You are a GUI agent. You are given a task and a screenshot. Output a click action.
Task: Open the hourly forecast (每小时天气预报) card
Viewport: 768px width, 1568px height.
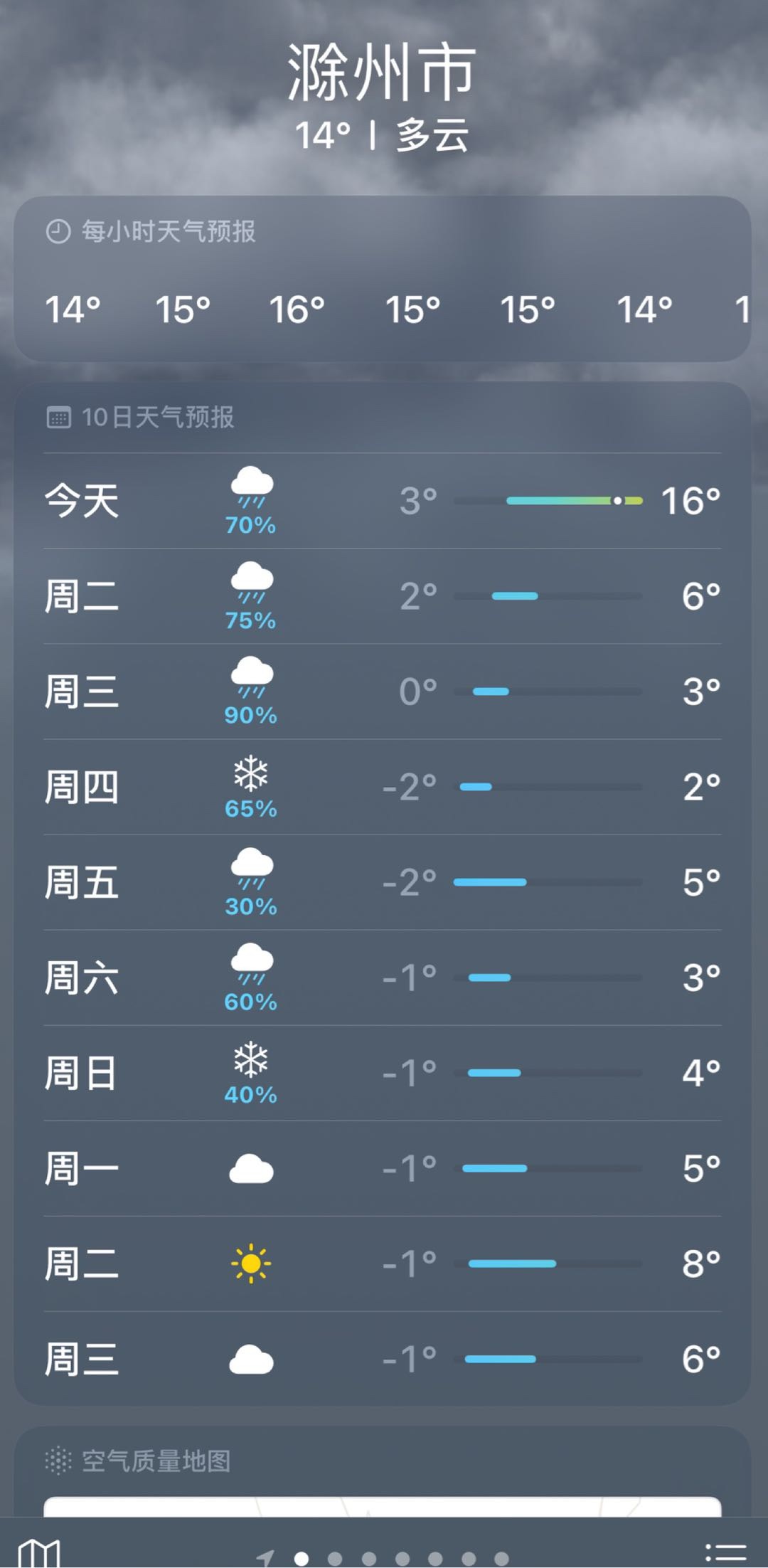383,279
